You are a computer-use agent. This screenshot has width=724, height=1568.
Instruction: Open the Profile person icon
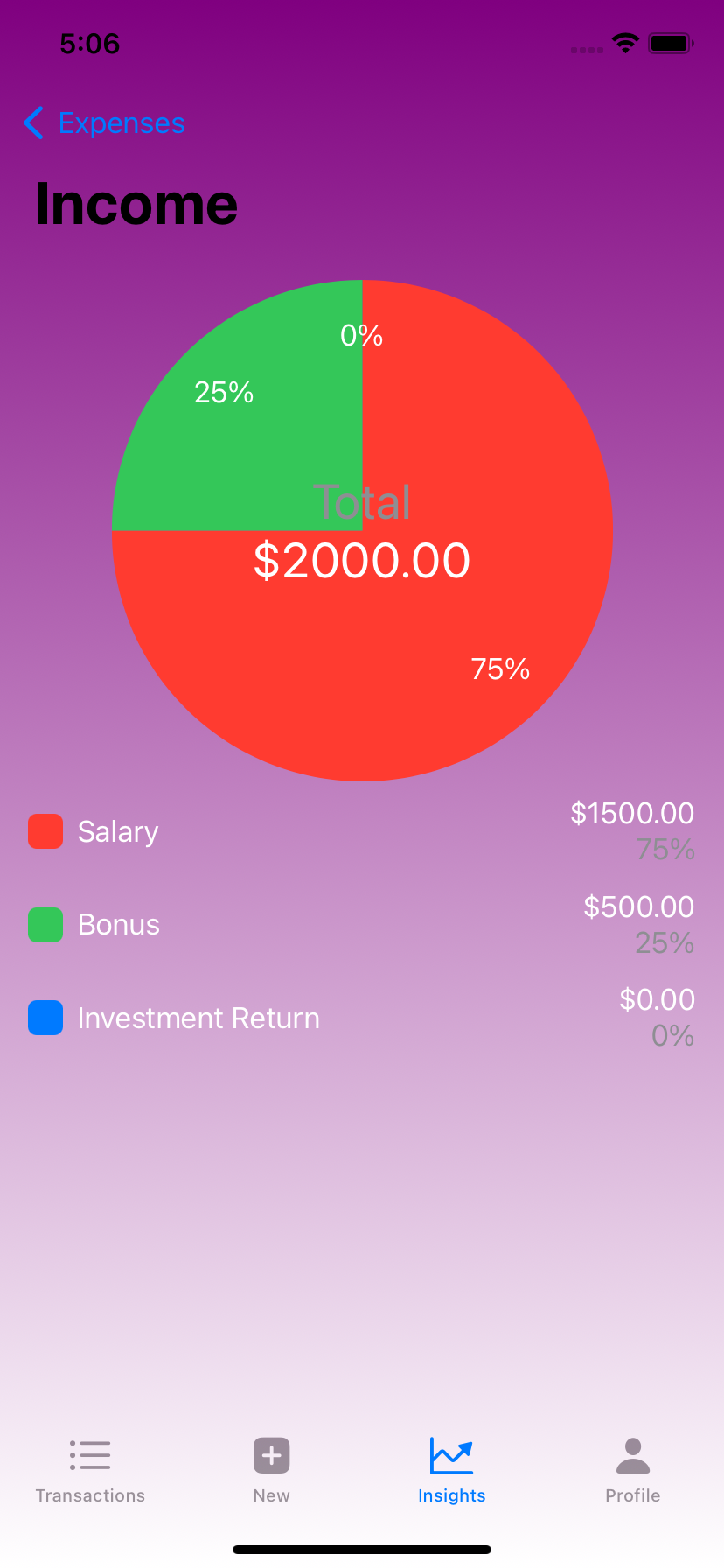pyautogui.click(x=633, y=1455)
